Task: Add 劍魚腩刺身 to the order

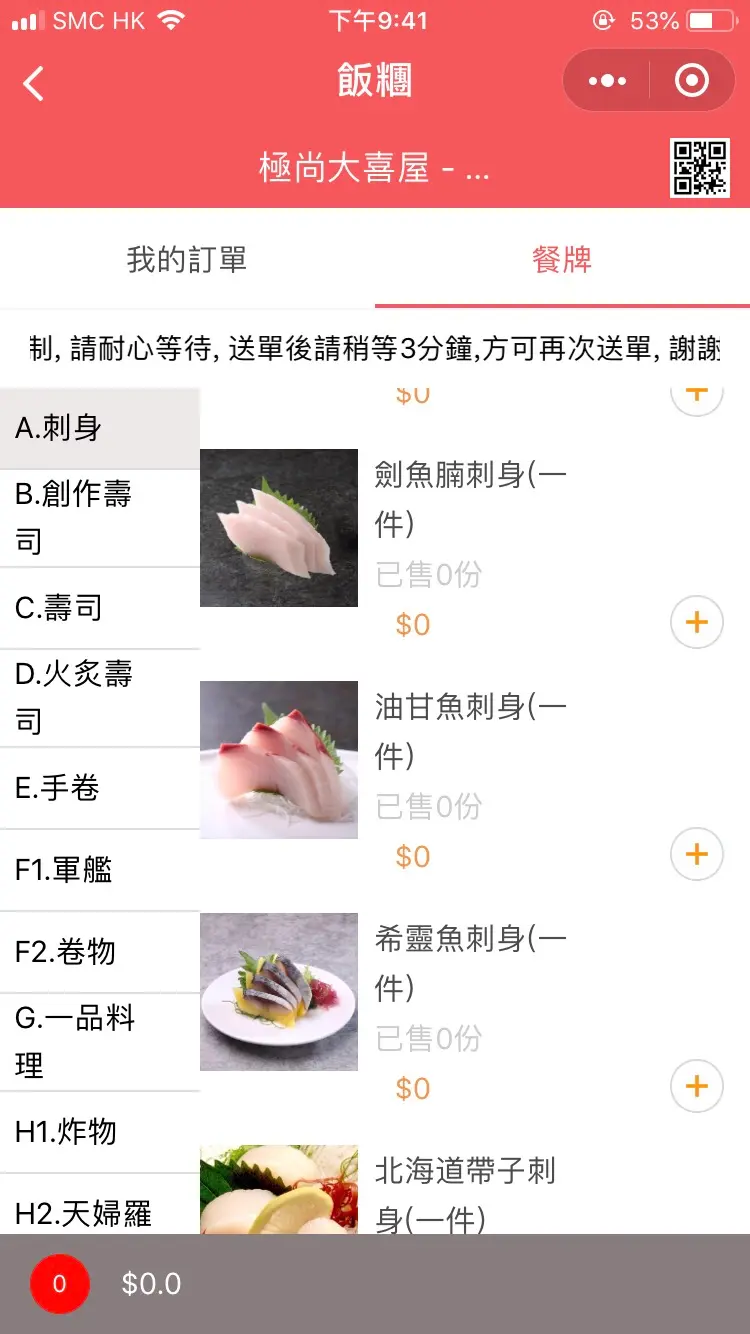Action: 696,623
